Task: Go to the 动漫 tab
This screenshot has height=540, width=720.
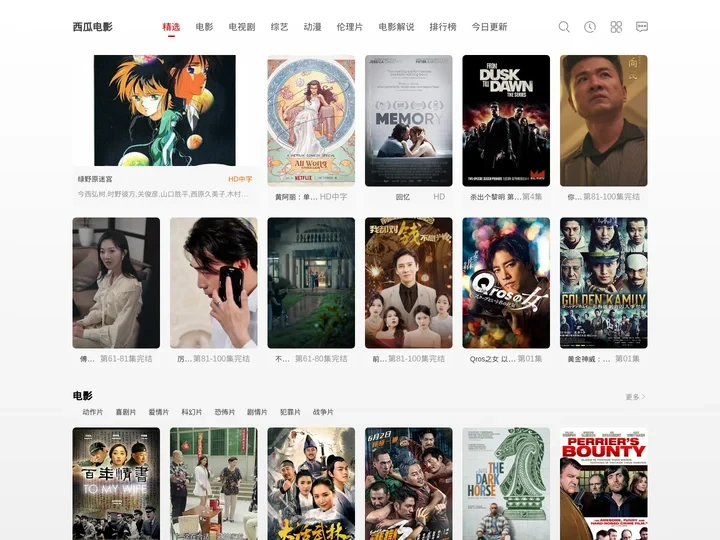Action: (x=312, y=27)
